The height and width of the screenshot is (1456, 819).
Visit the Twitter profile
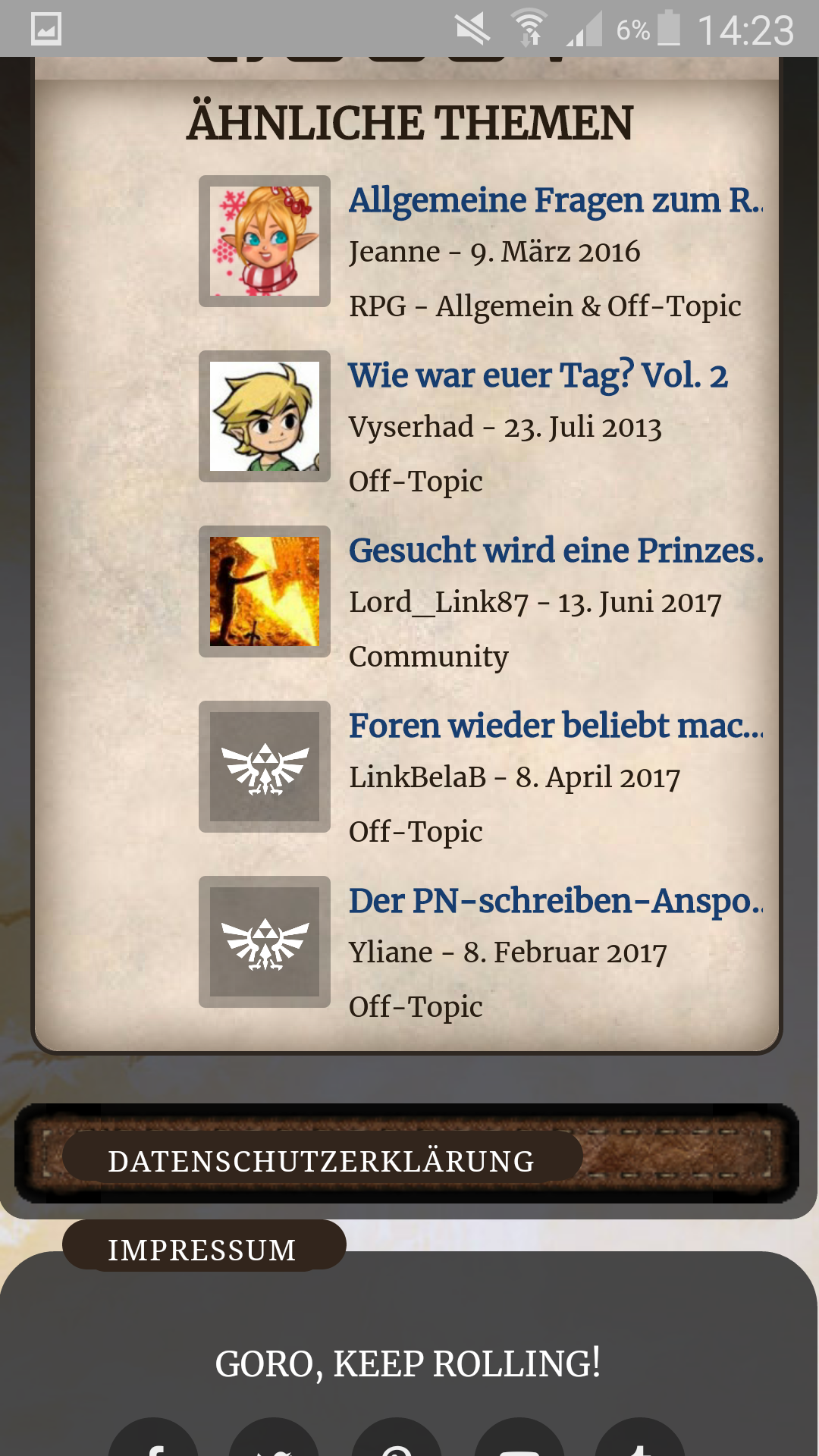click(274, 1441)
